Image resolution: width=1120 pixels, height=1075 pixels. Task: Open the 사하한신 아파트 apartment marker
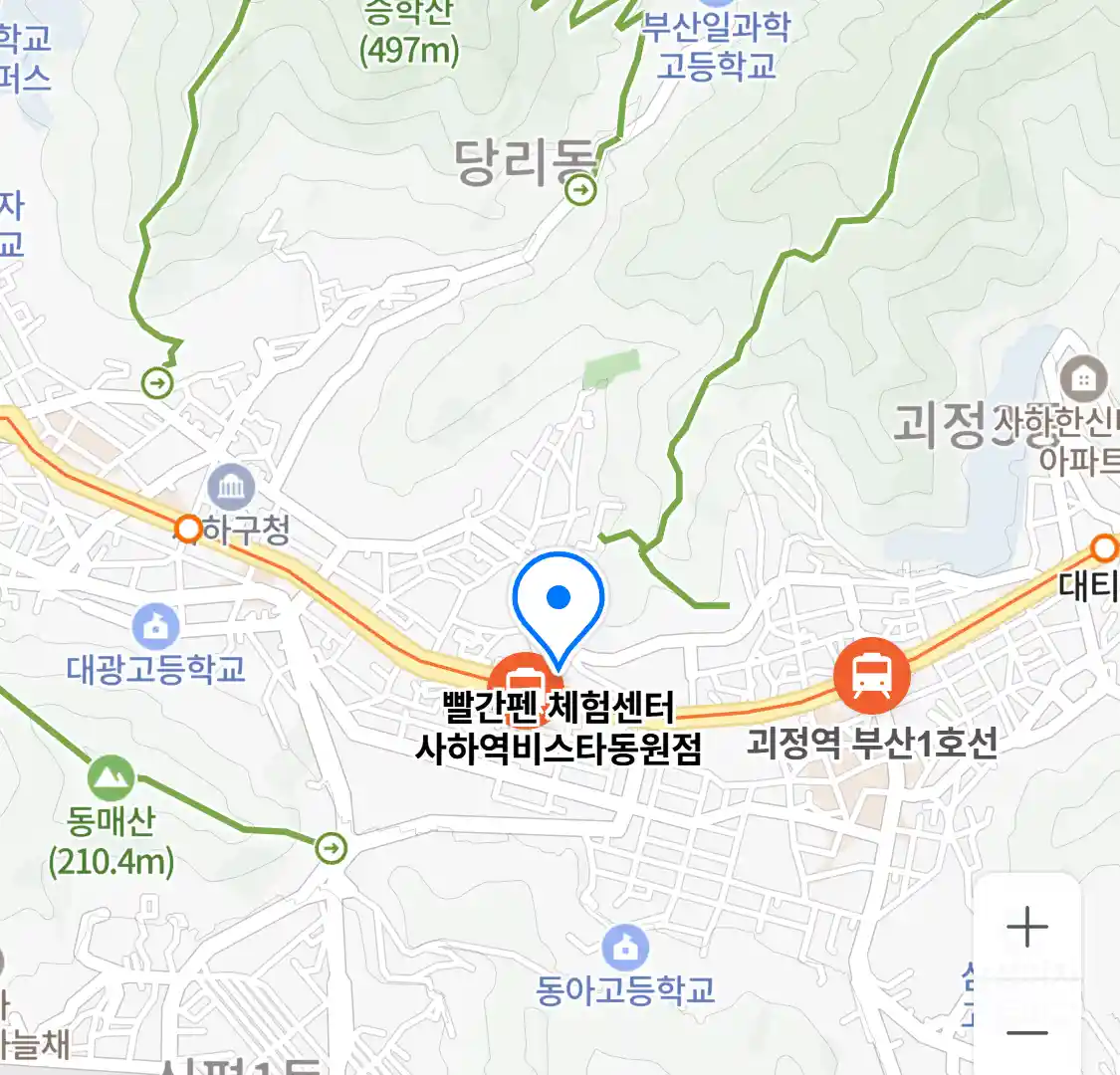click(x=1084, y=378)
